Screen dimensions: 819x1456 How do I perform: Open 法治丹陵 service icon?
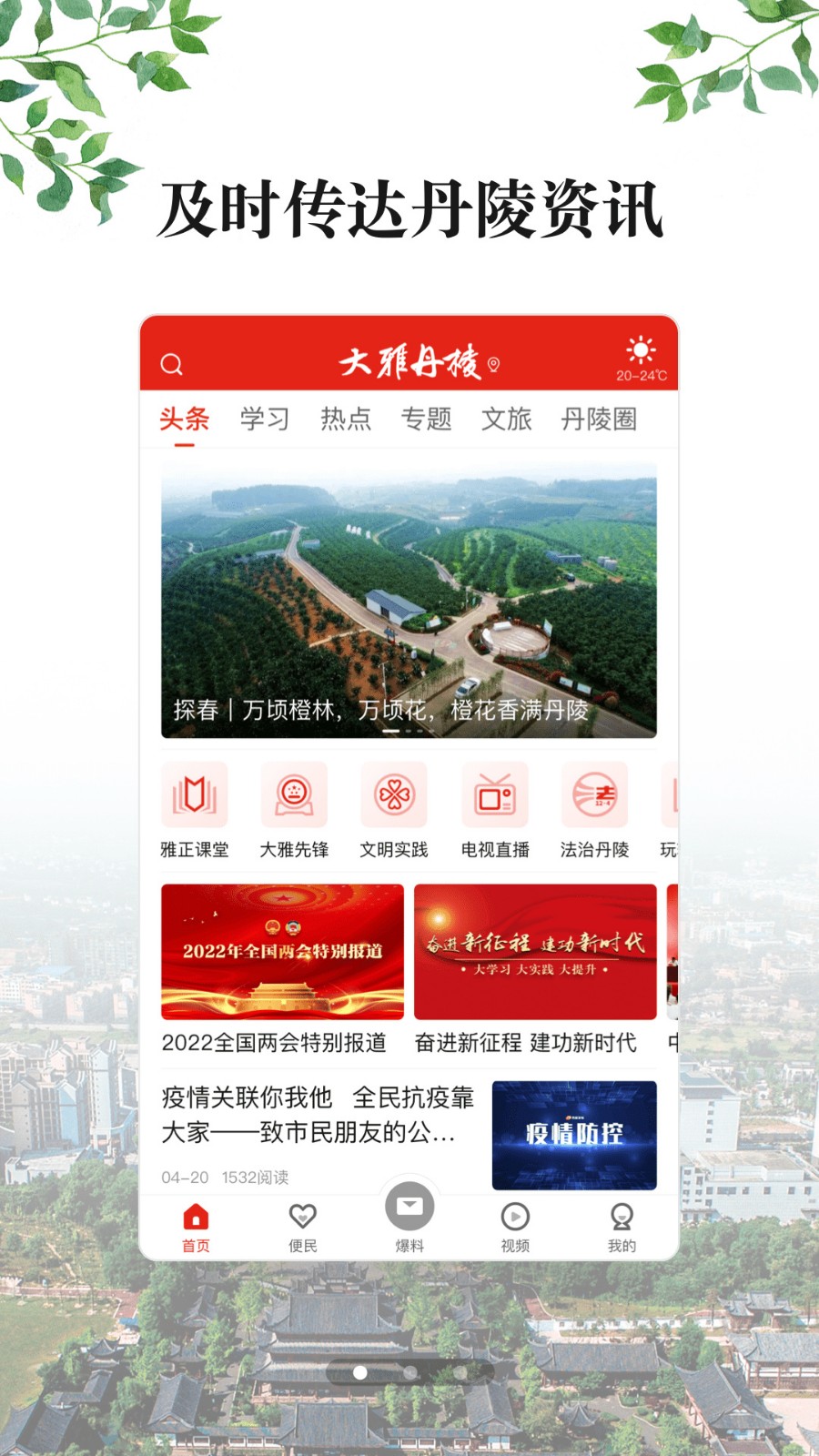594,794
